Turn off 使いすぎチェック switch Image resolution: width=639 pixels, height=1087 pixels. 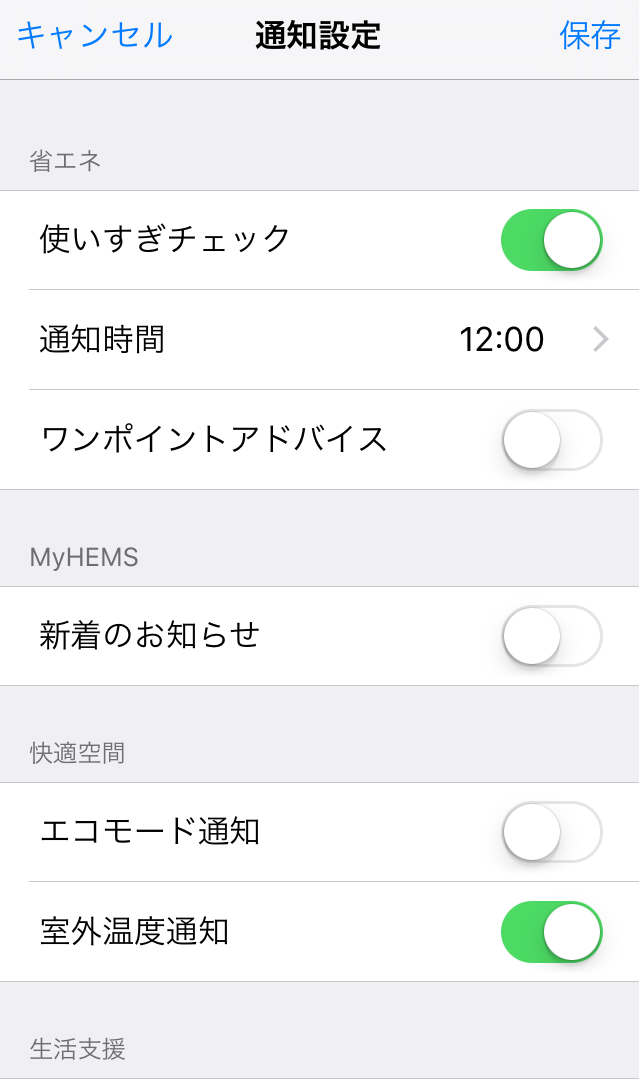pos(551,240)
